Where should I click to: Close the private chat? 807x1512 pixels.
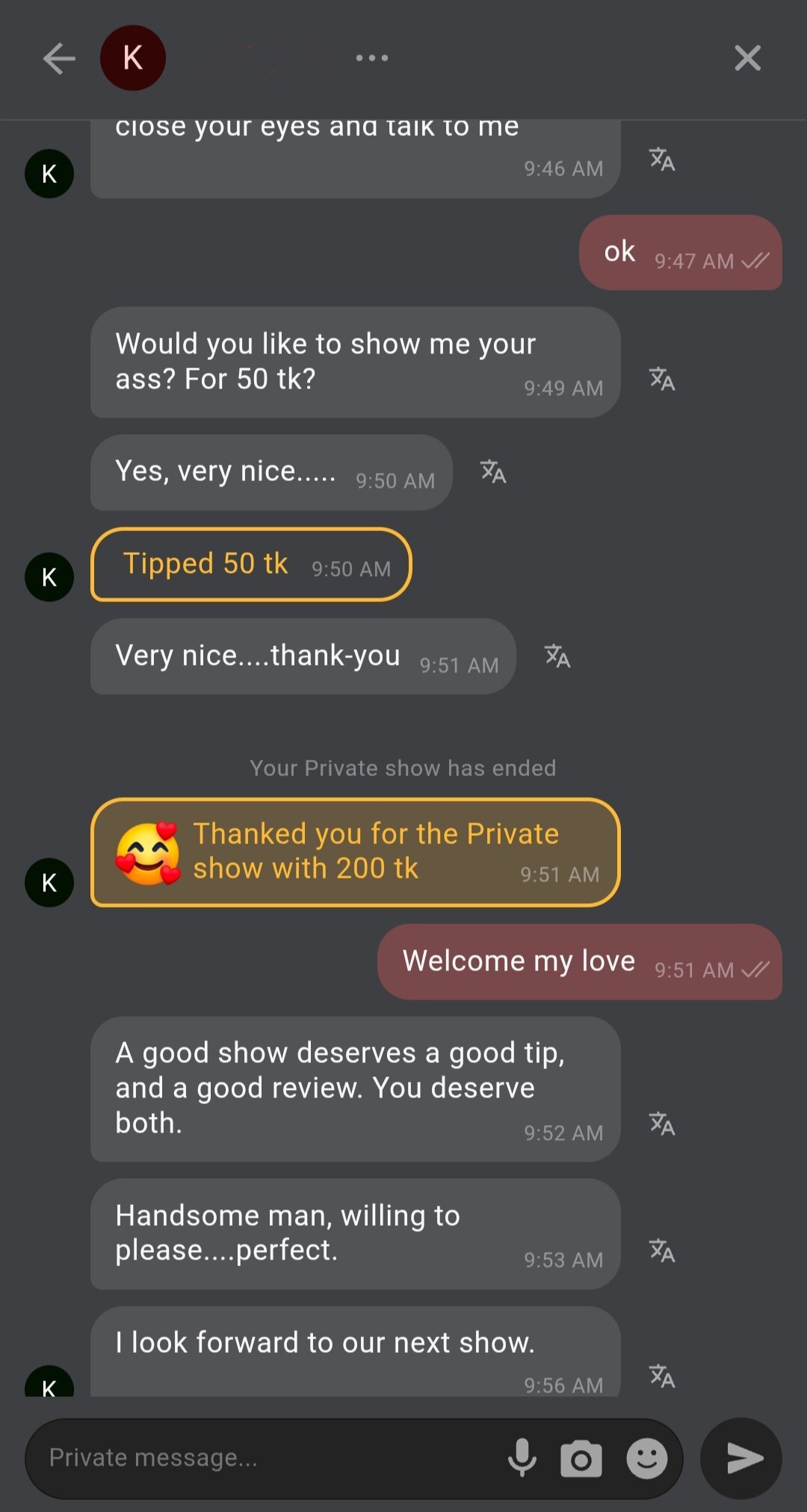click(x=747, y=58)
